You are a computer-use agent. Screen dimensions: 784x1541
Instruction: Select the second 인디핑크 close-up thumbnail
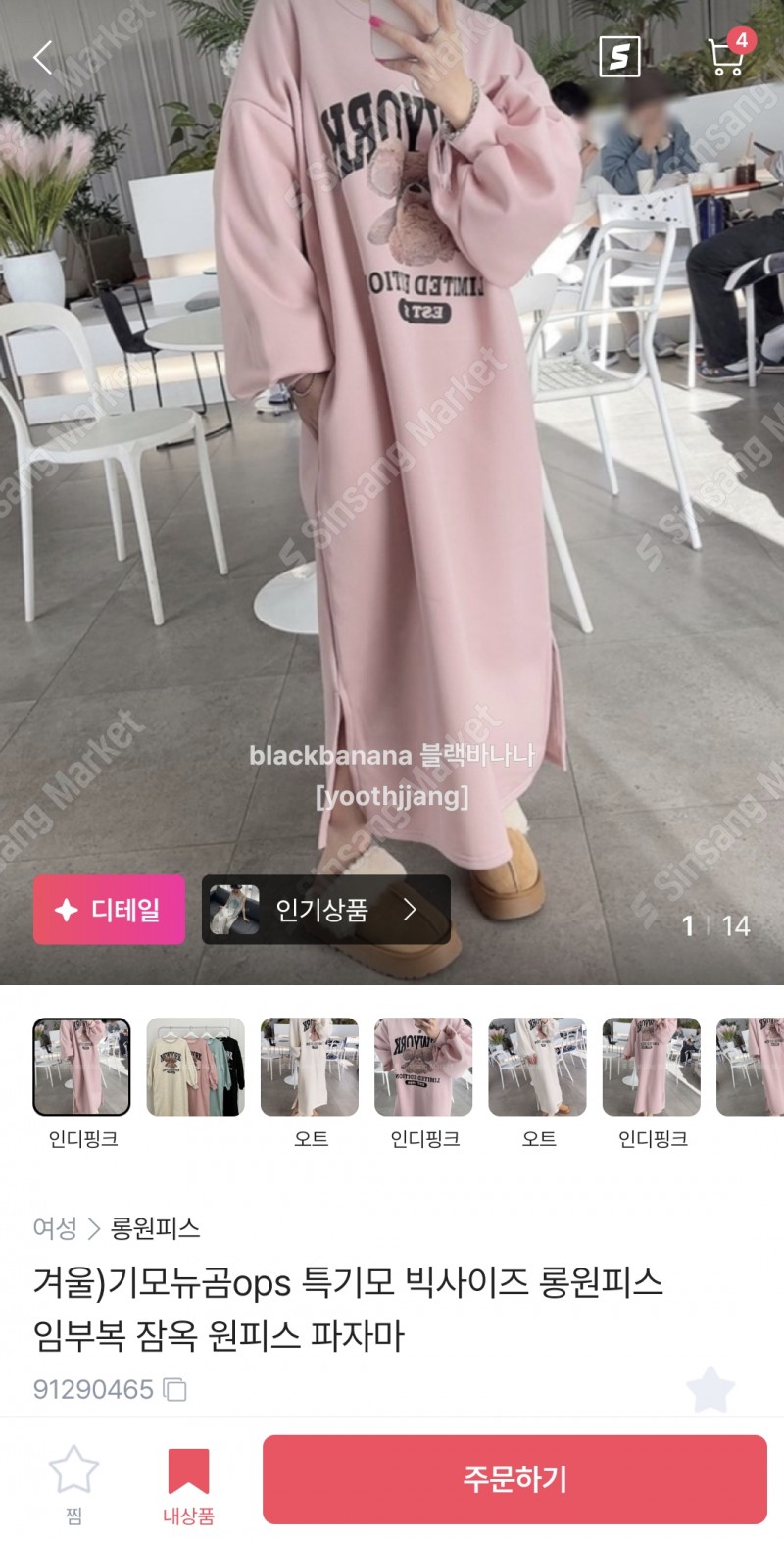(x=423, y=1067)
